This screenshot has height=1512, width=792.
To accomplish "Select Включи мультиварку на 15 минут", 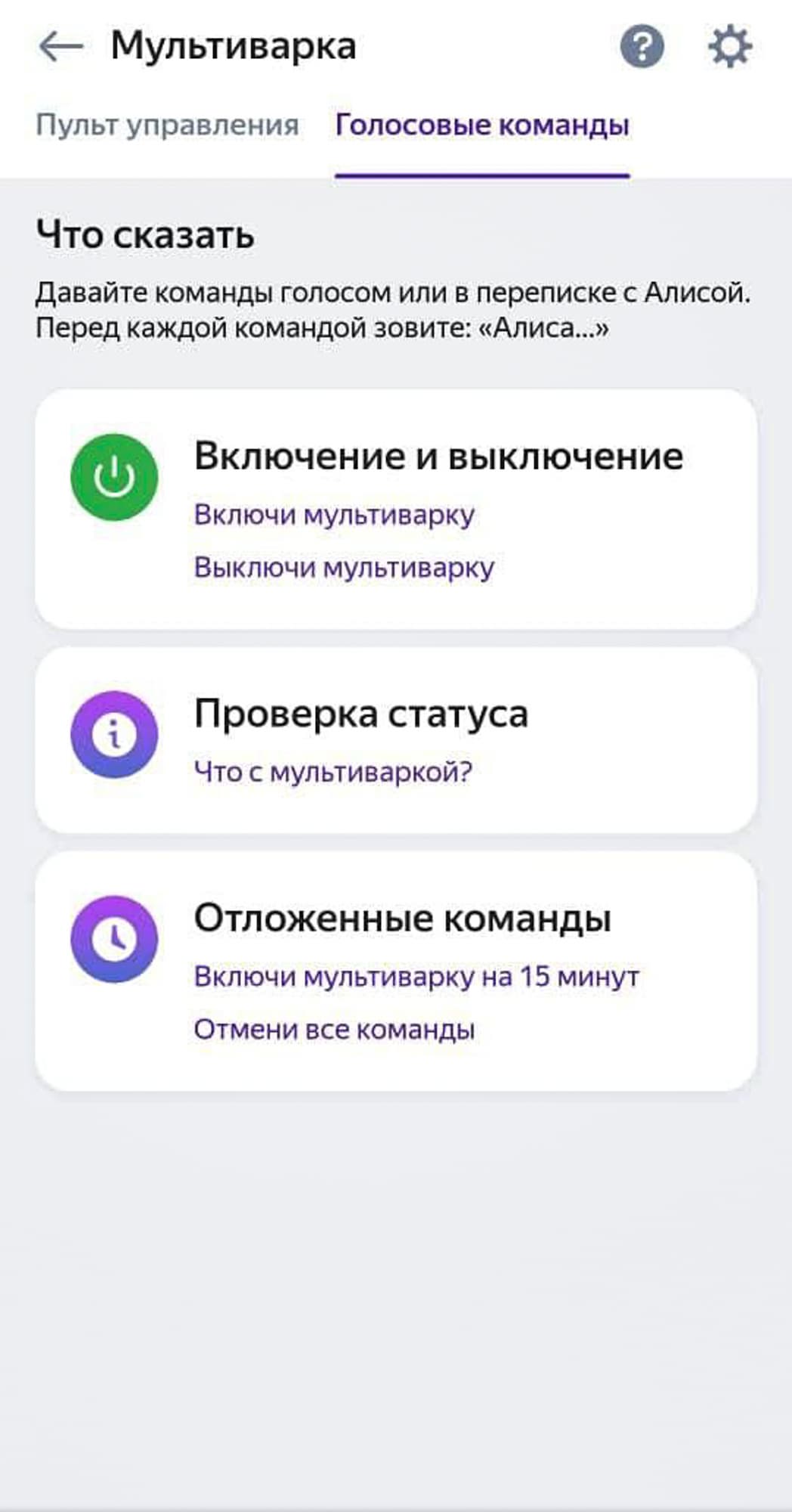I will pyautogui.click(x=416, y=977).
